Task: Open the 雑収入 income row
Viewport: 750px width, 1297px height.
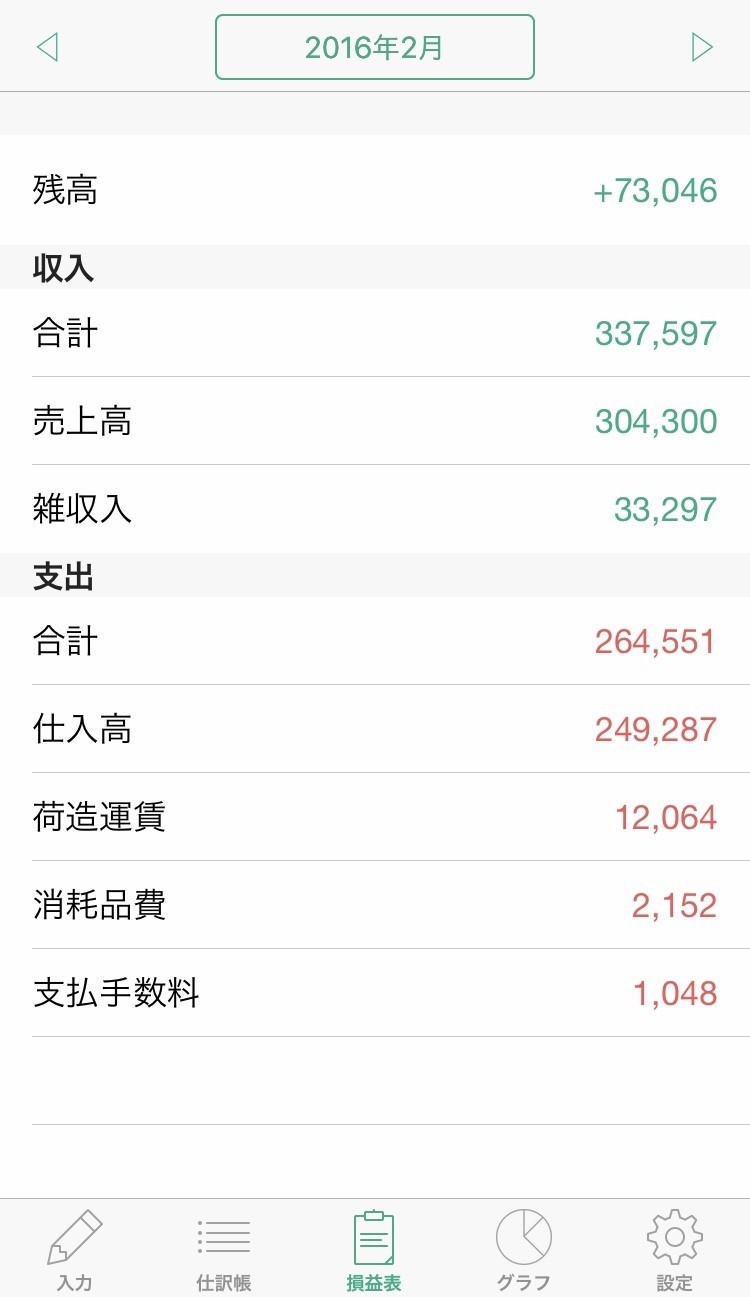Action: pos(375,509)
